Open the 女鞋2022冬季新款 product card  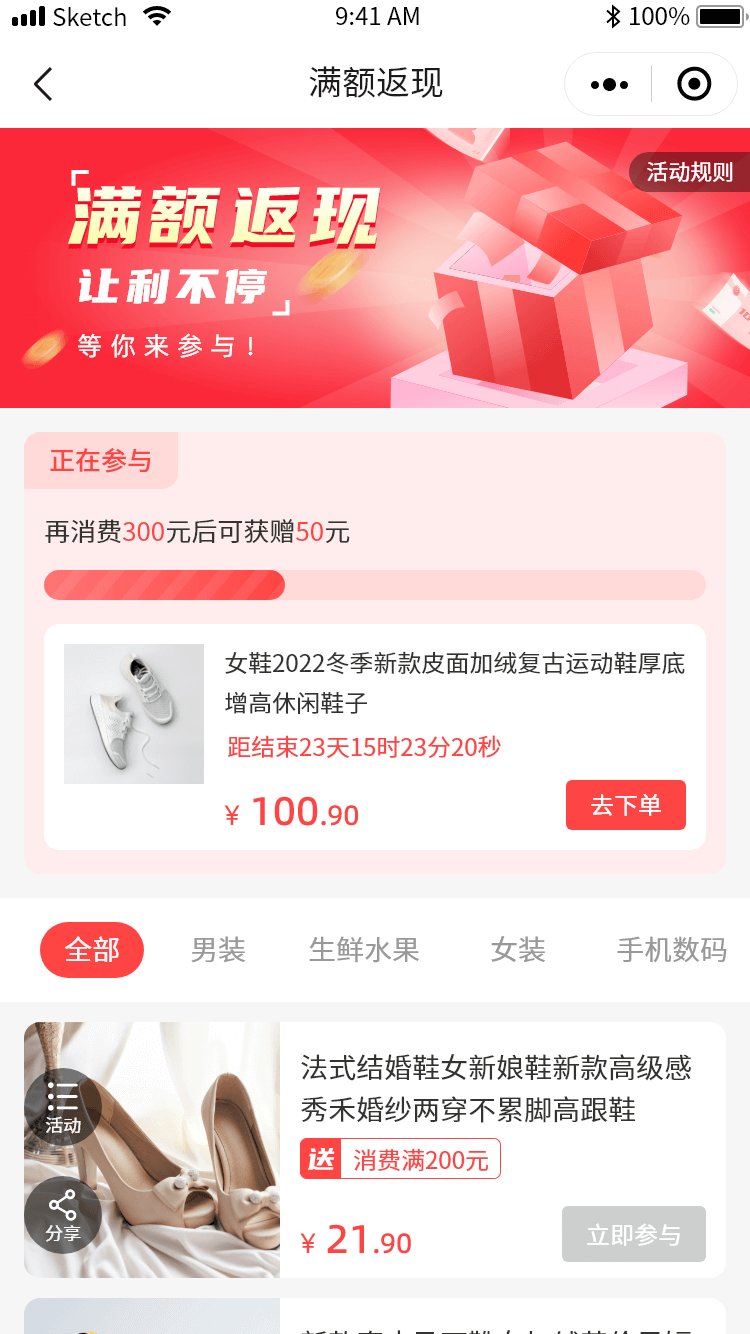[x=454, y=684]
